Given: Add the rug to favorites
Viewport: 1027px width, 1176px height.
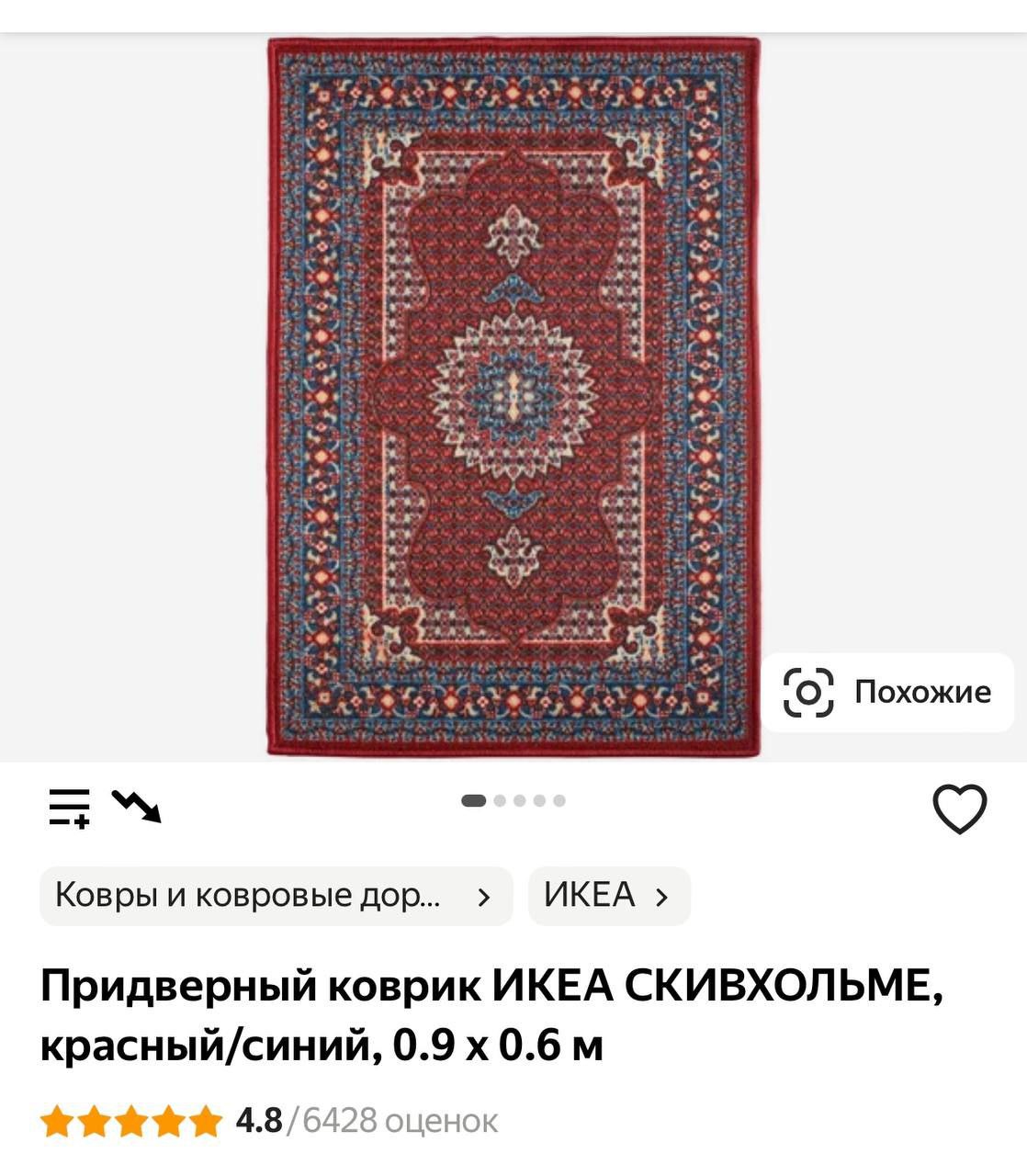Looking at the screenshot, I should pos(959,808).
